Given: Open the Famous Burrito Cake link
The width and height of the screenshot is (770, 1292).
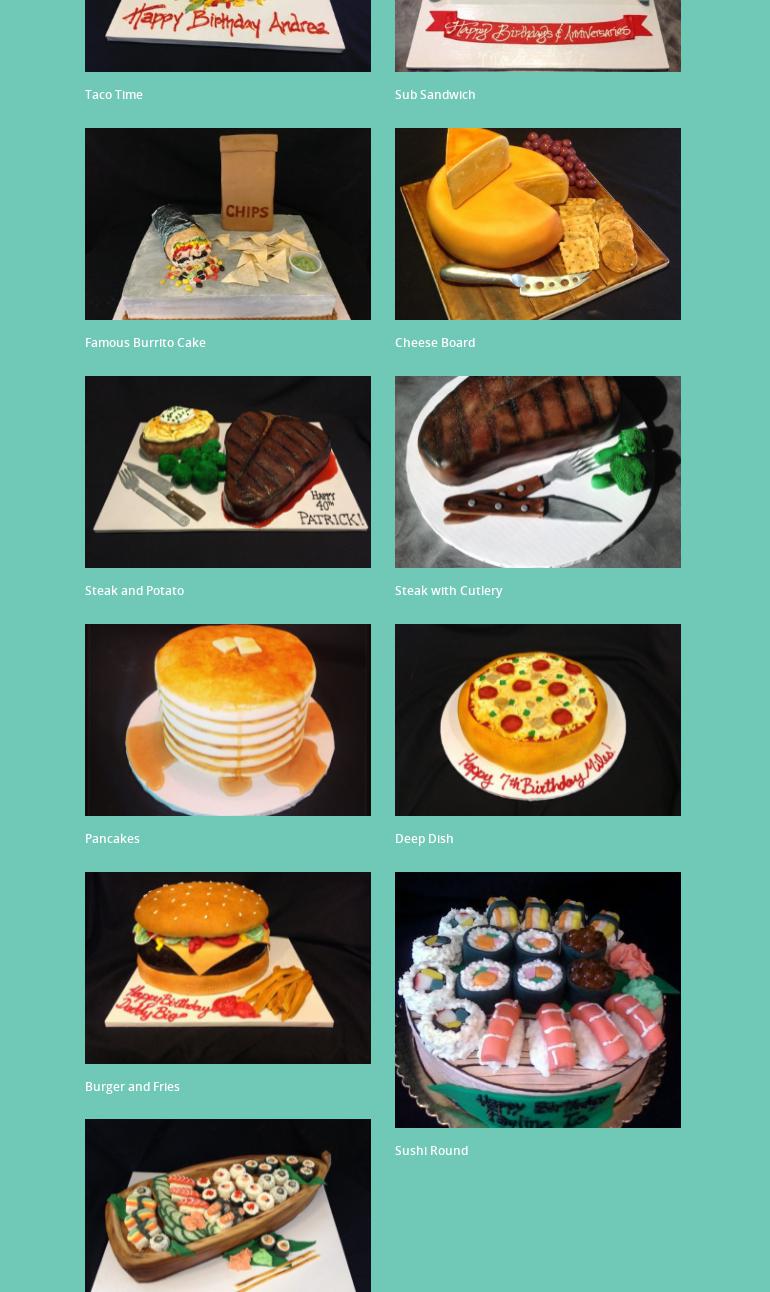Looking at the screenshot, I should pos(145,342).
